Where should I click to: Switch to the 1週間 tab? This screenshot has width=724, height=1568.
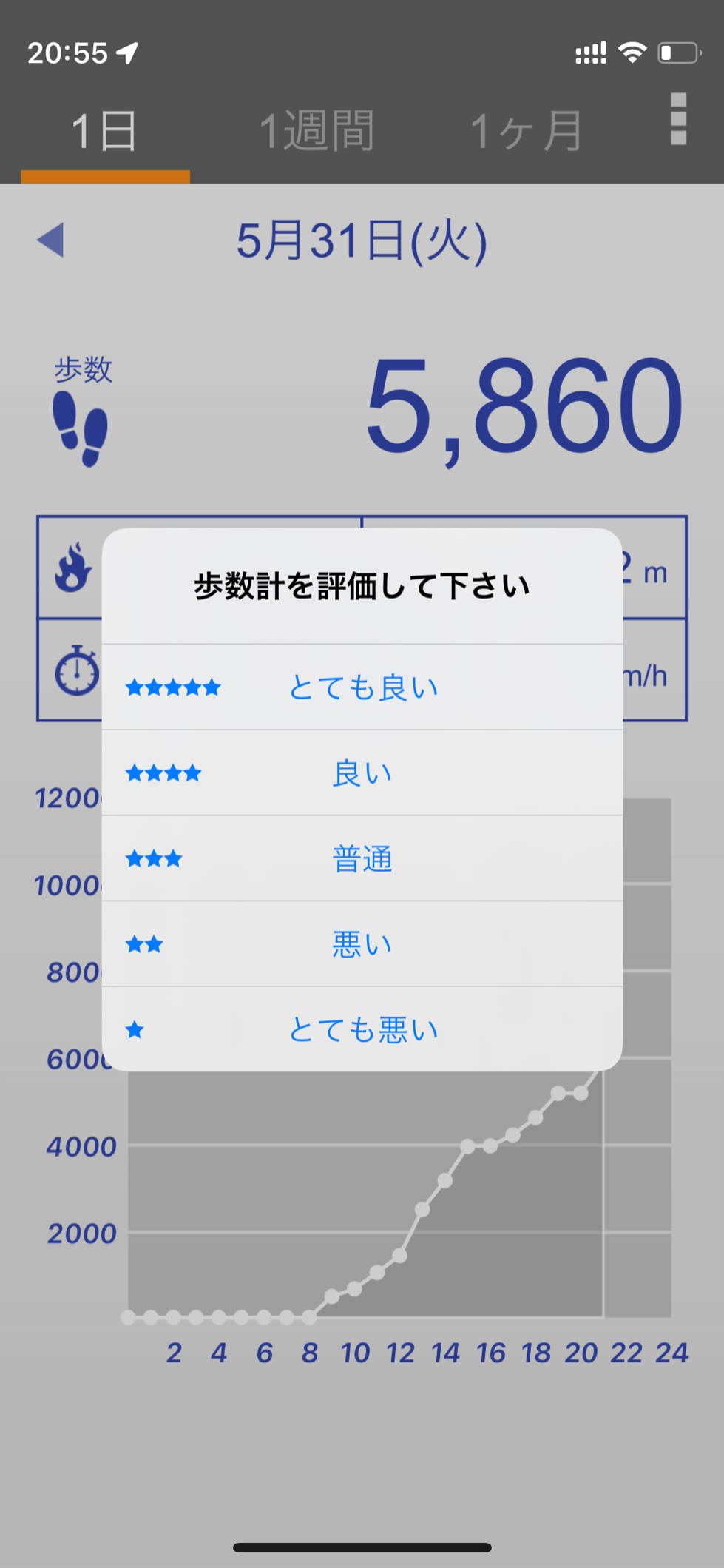coord(317,132)
